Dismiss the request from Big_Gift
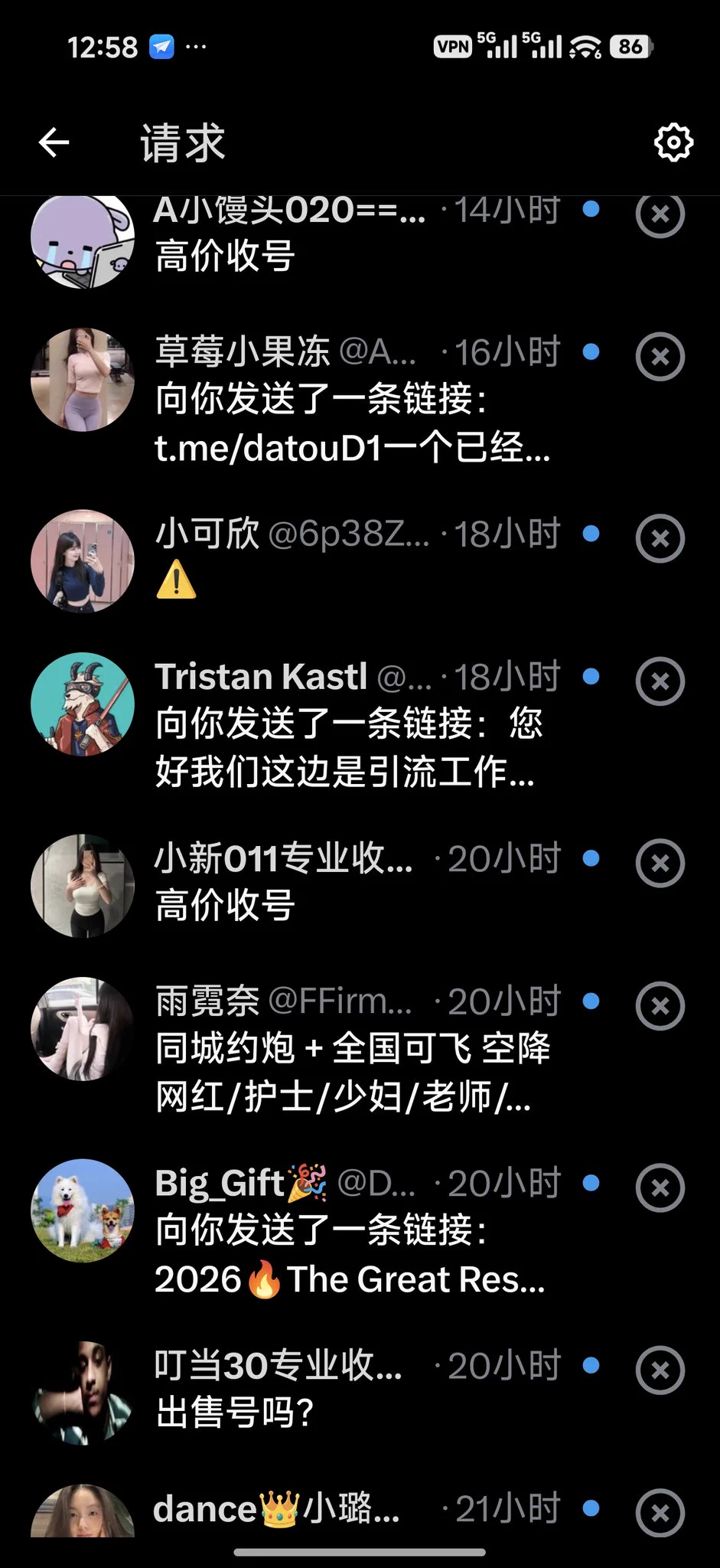Screen dimensions: 720x1568 (660, 1187)
